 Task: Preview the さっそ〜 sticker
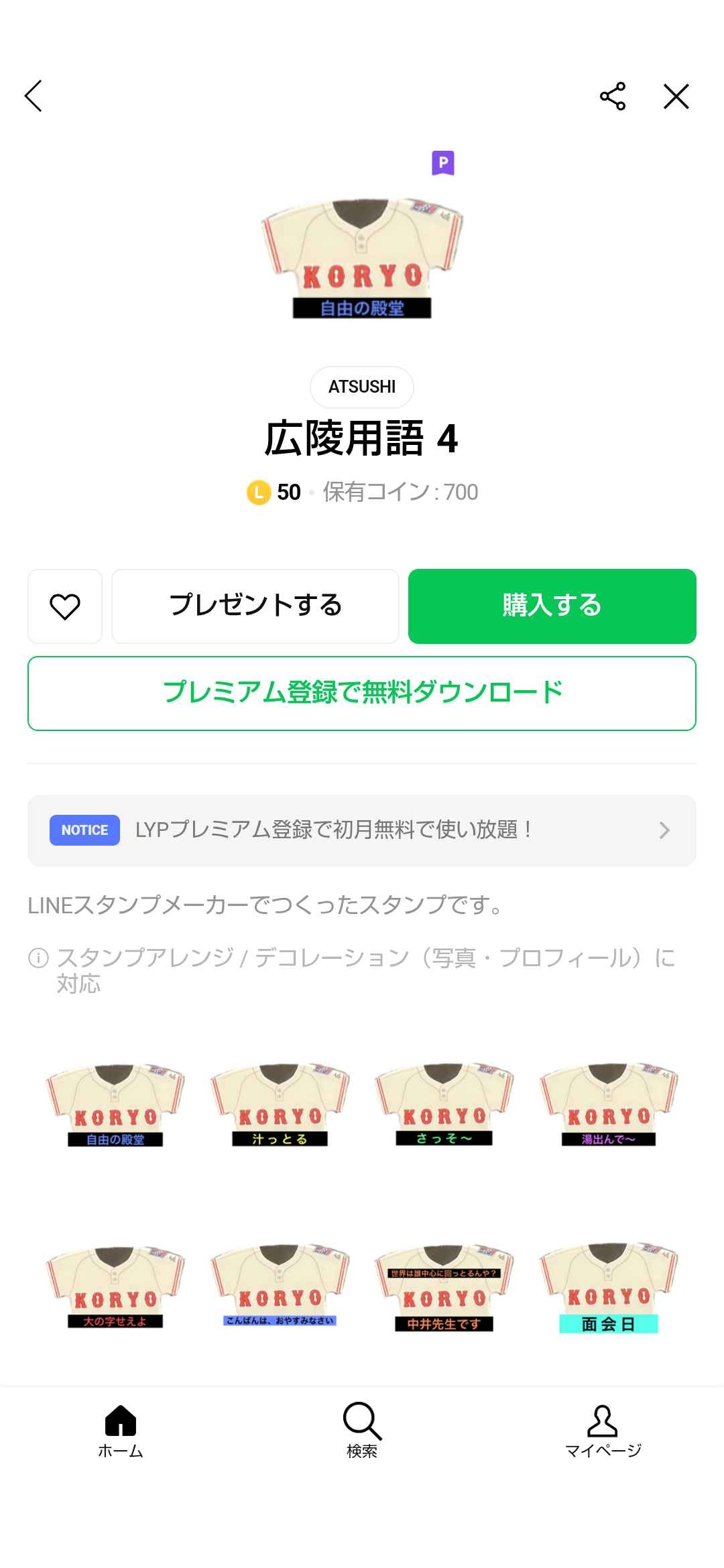pos(444,1104)
